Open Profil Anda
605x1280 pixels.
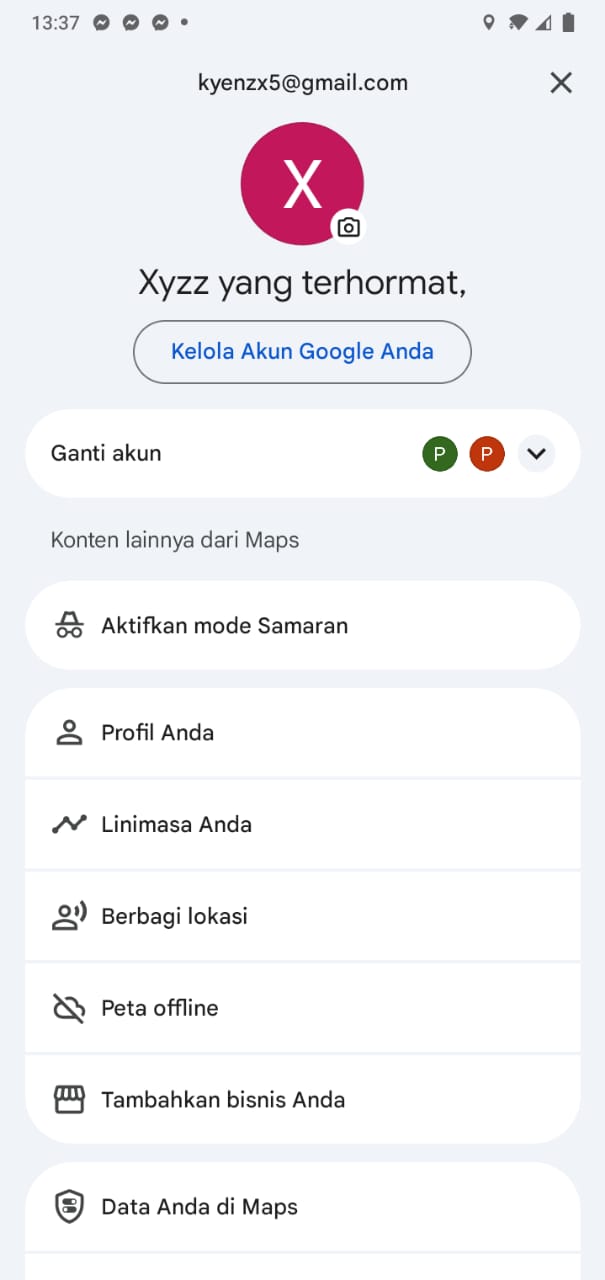302,733
